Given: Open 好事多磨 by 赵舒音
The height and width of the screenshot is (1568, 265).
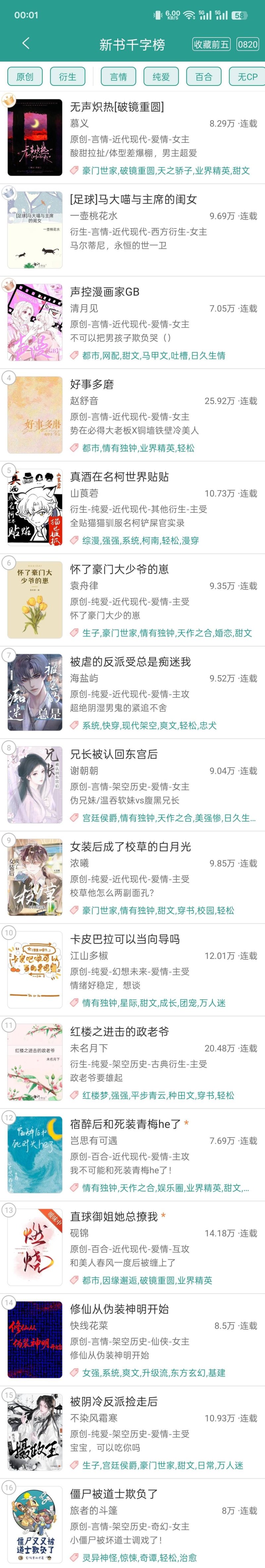Looking at the screenshot, I should 92,385.
